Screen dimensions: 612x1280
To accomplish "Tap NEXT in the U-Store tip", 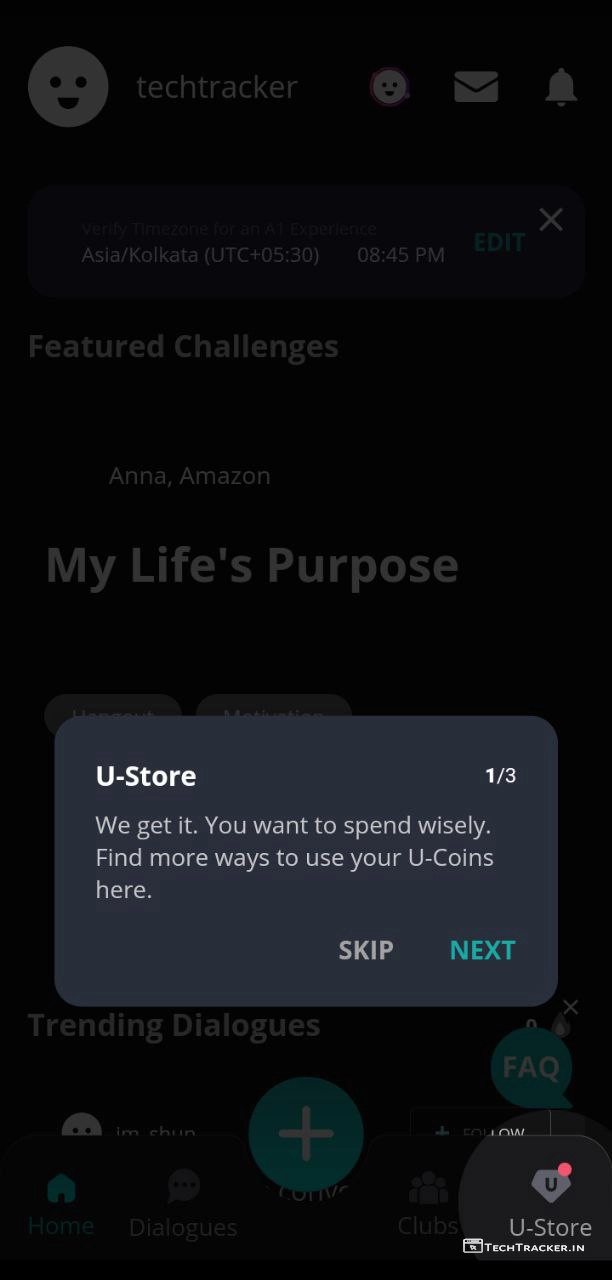I will click(x=482, y=950).
